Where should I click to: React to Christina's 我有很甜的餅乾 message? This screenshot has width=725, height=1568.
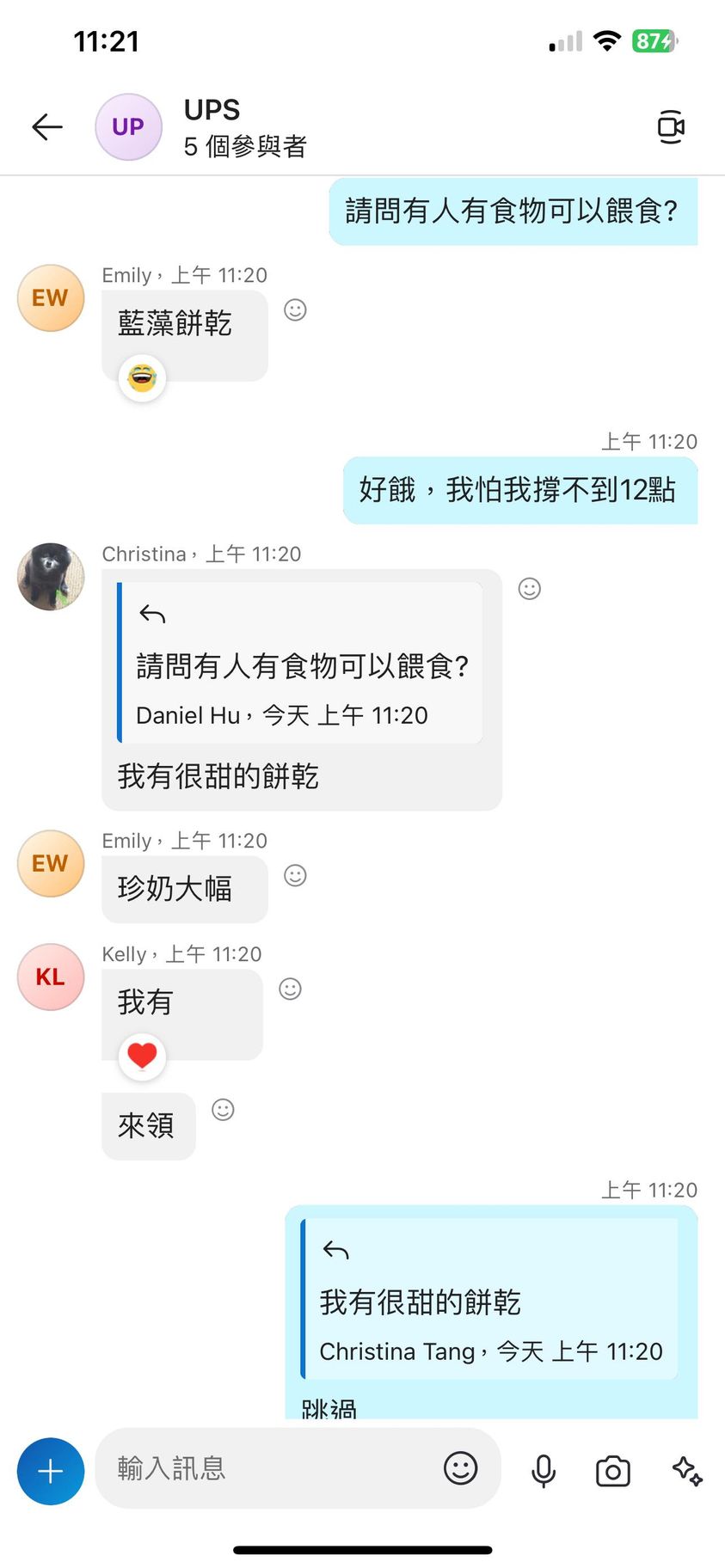coord(529,589)
